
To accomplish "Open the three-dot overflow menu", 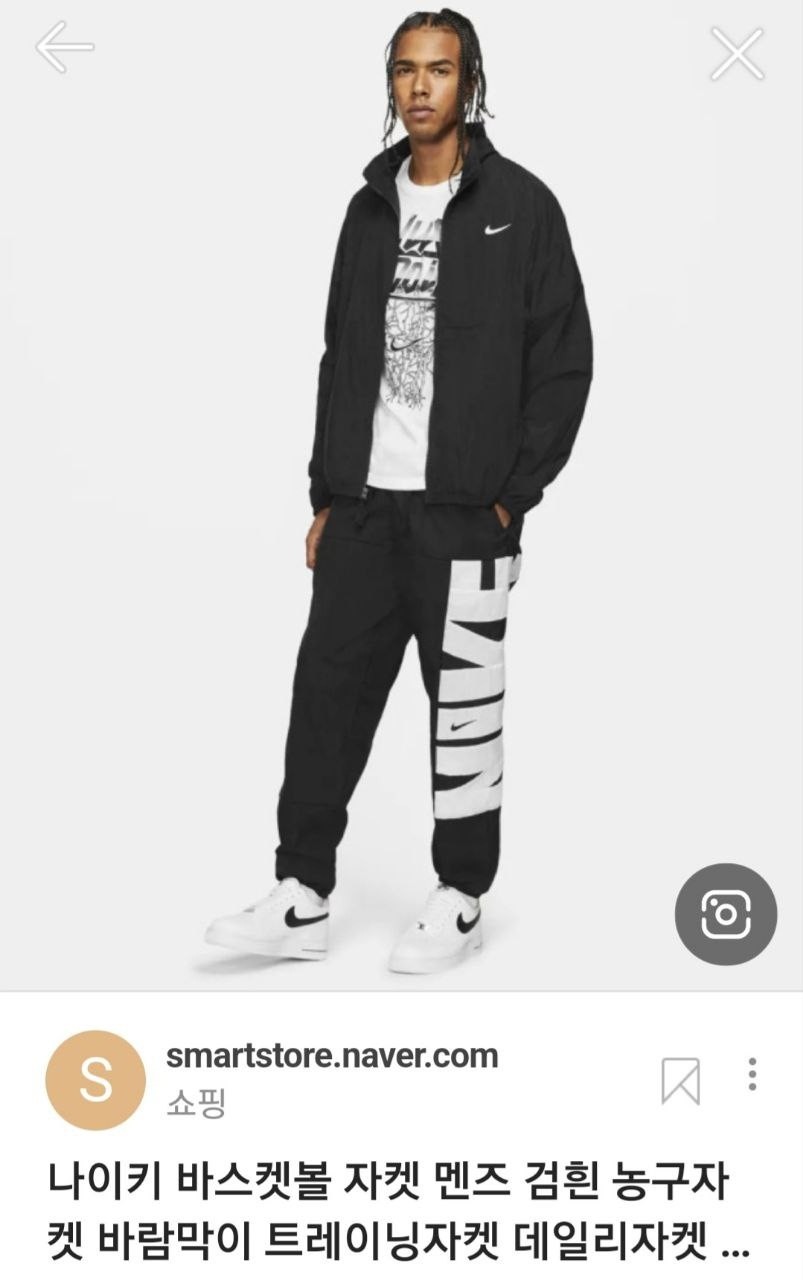I will pyautogui.click(x=752, y=1074).
